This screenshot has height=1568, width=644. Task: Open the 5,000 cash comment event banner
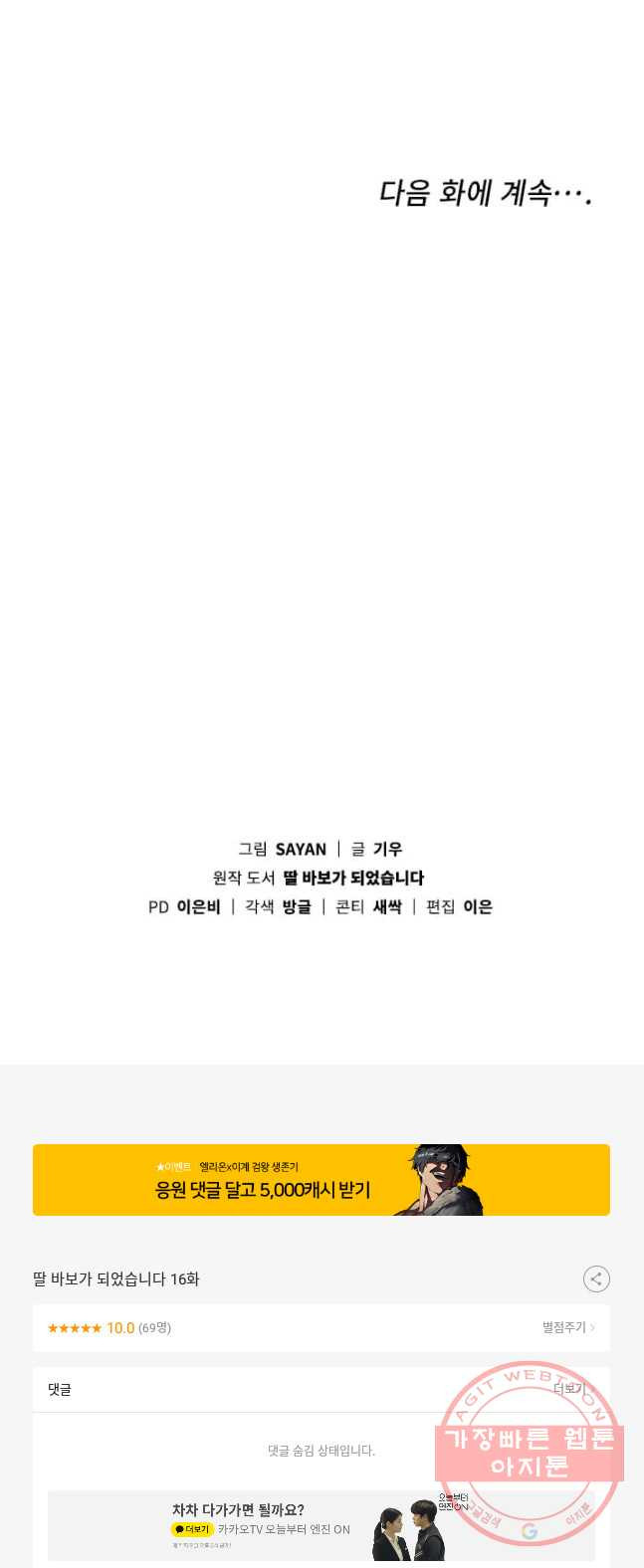tap(321, 1180)
